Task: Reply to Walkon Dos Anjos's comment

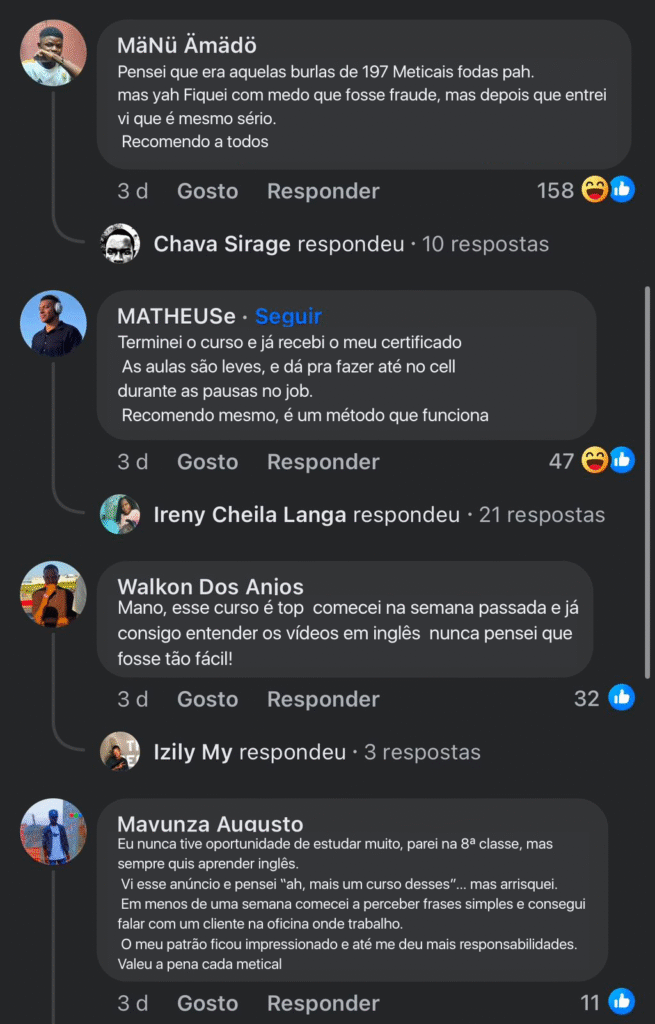Action: 323,699
